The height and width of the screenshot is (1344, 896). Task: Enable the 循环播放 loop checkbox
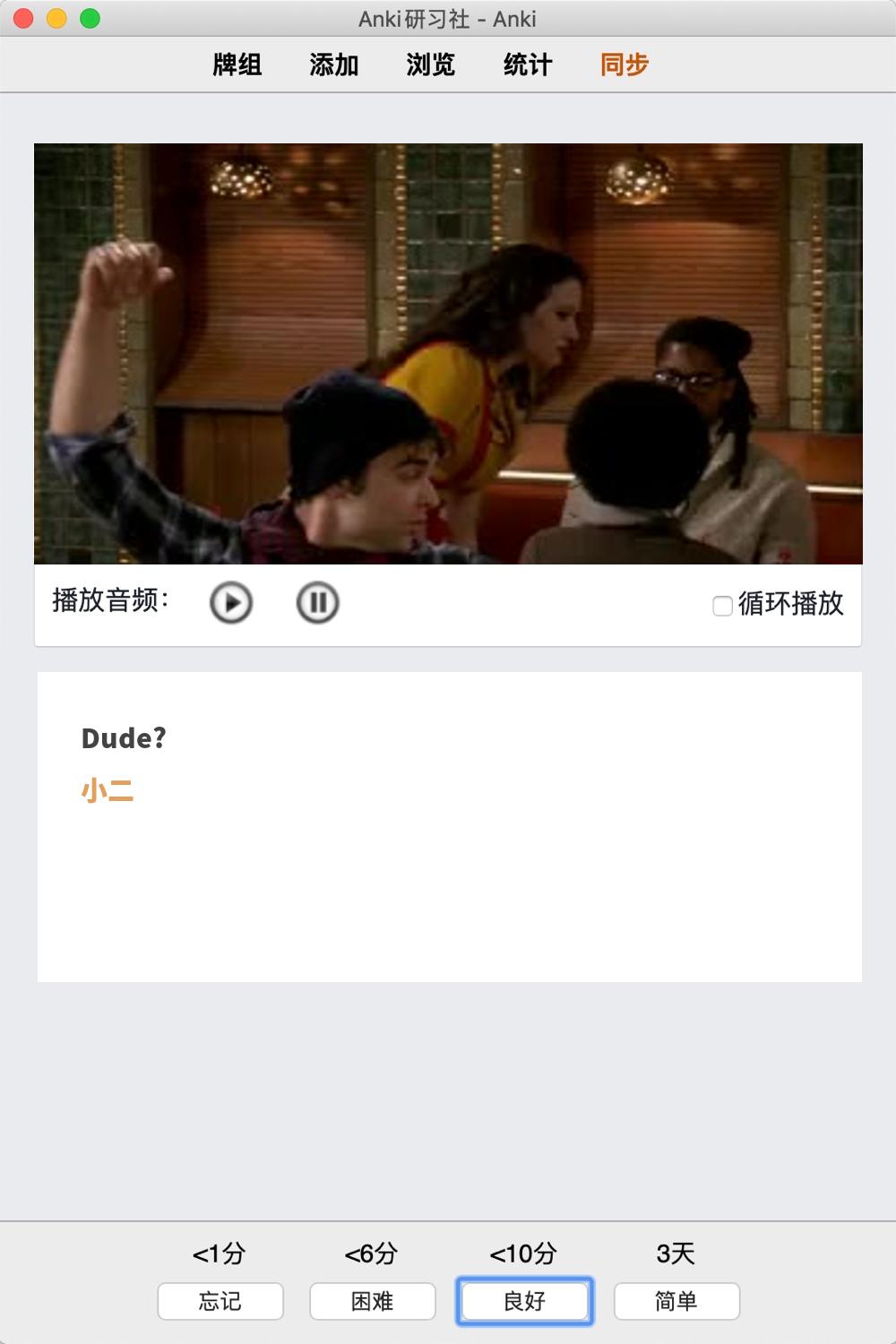tap(722, 606)
